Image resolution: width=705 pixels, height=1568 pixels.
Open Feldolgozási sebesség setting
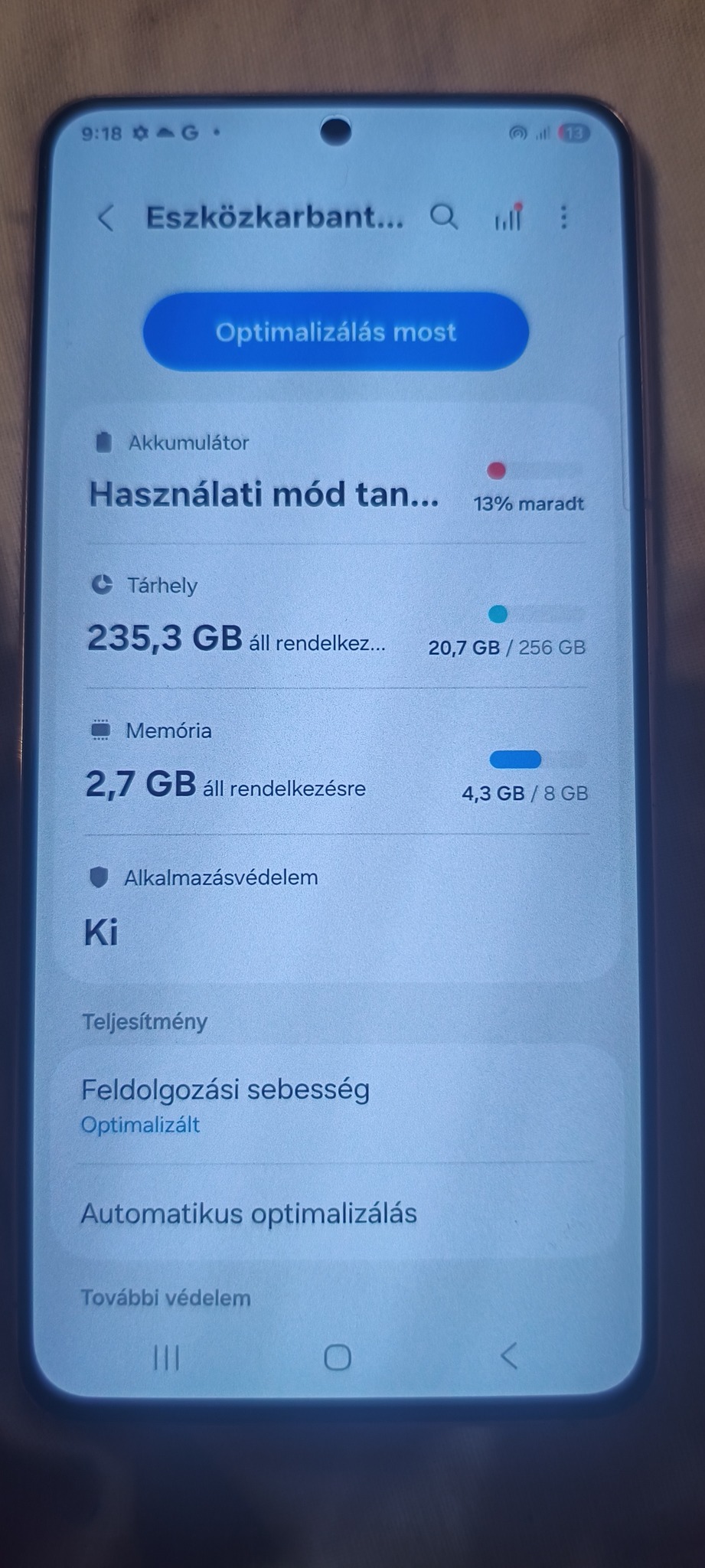(335, 1104)
